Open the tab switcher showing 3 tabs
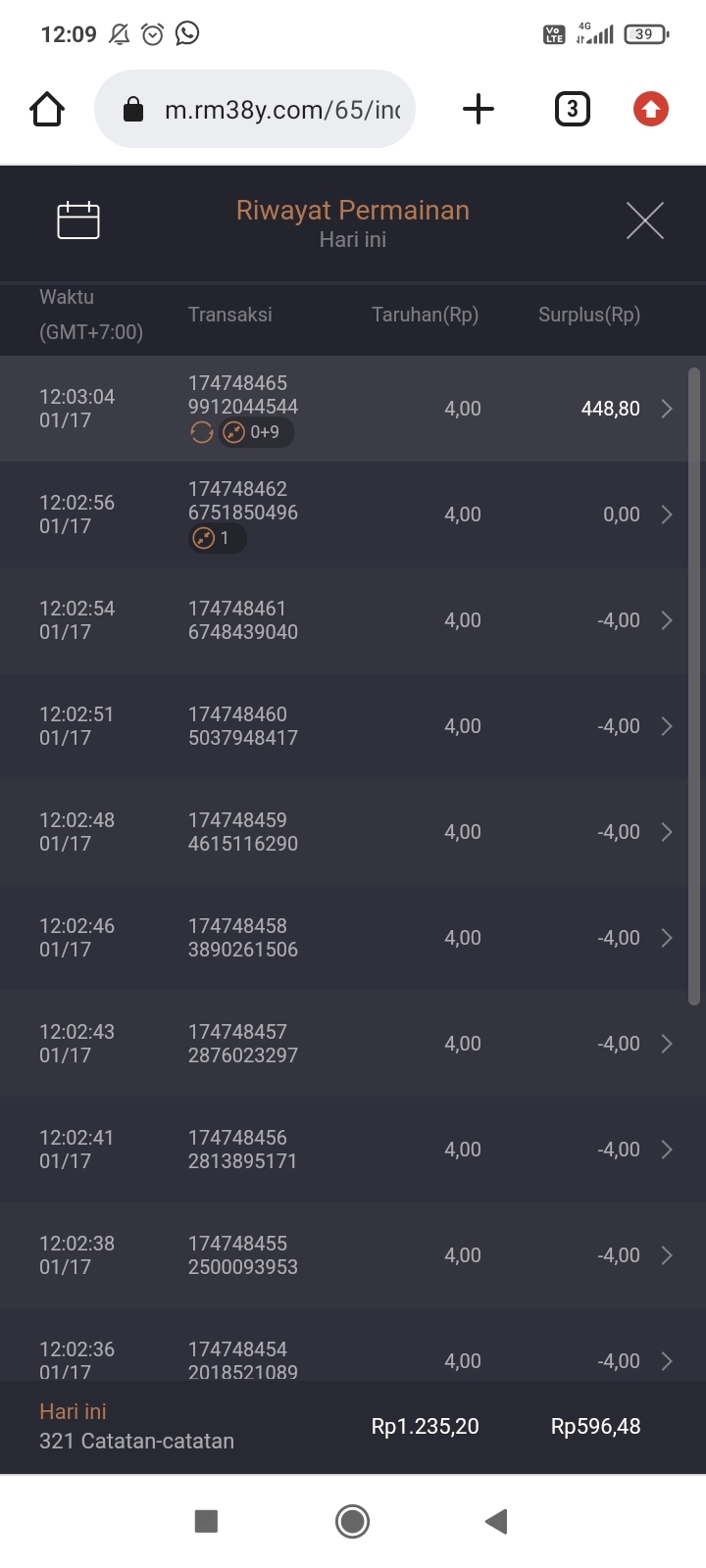 click(x=572, y=109)
